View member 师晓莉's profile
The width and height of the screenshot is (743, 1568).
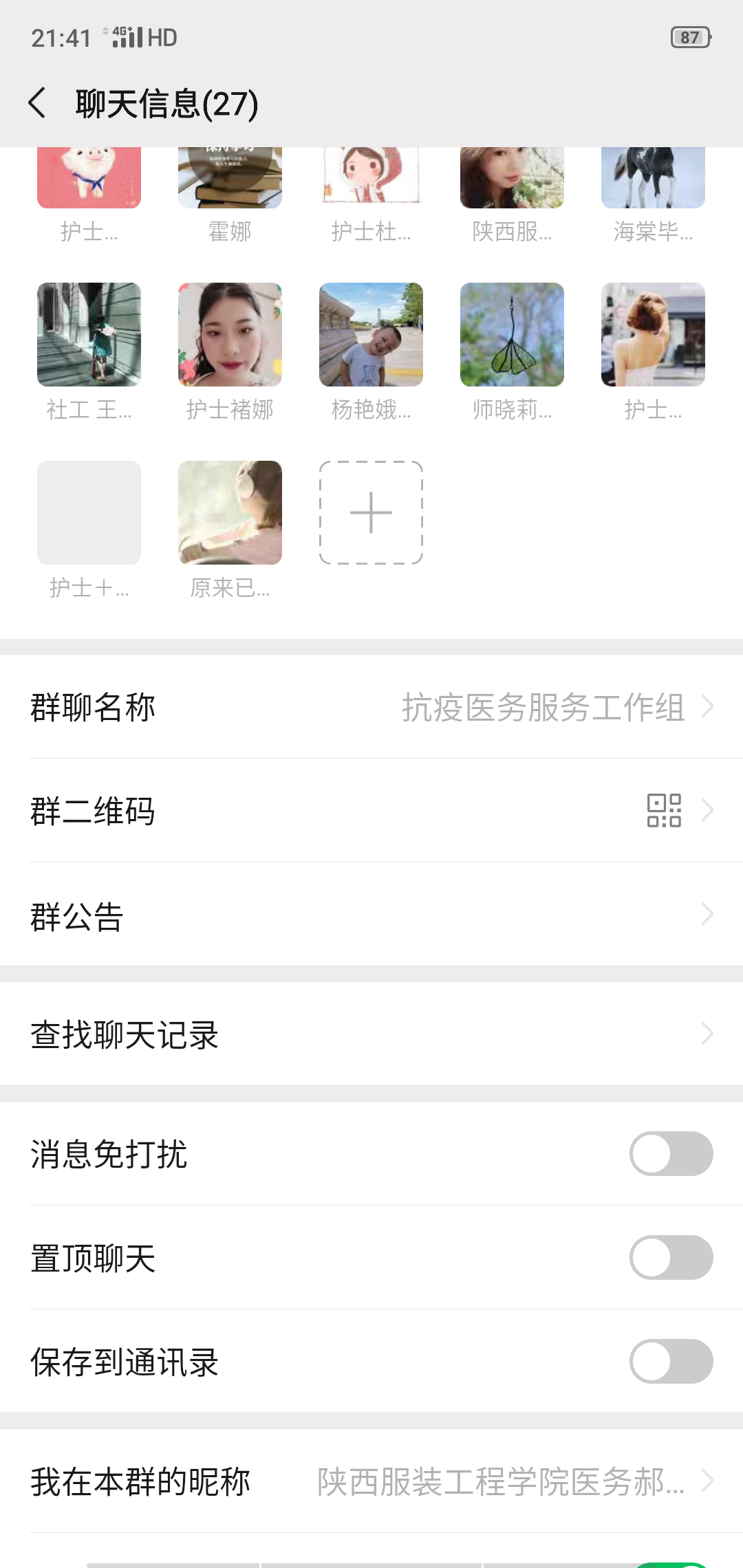(x=512, y=335)
